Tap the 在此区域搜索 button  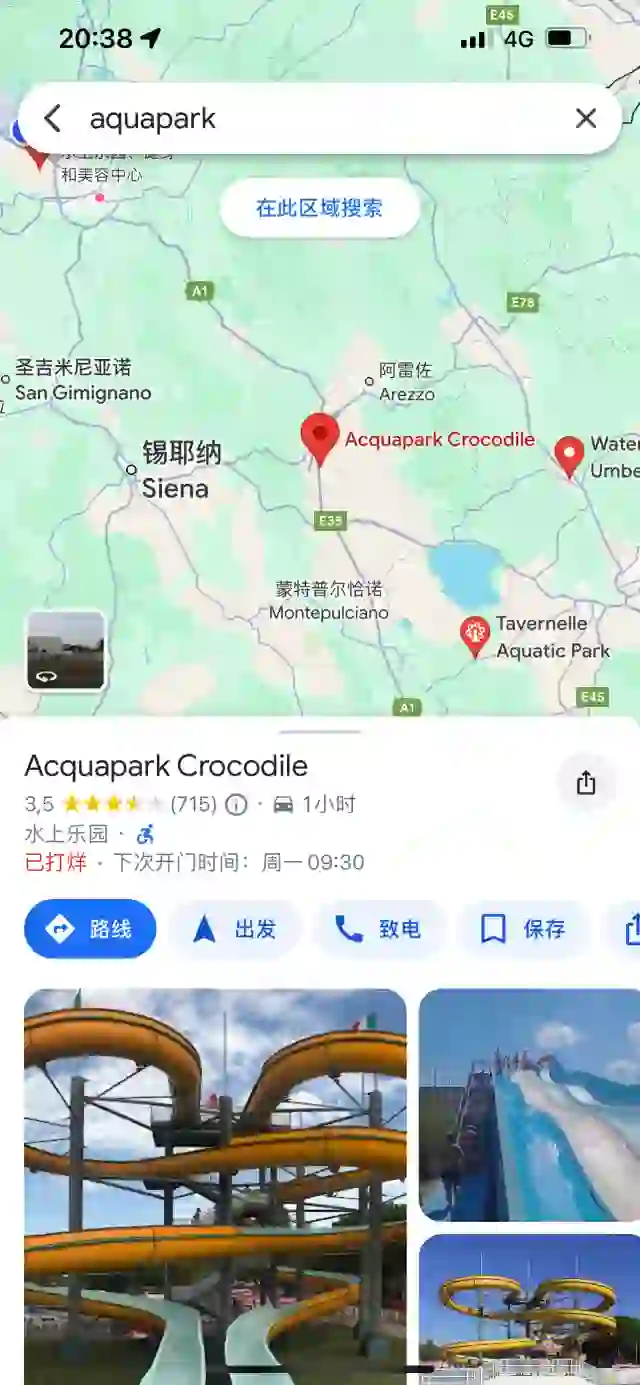click(x=319, y=208)
